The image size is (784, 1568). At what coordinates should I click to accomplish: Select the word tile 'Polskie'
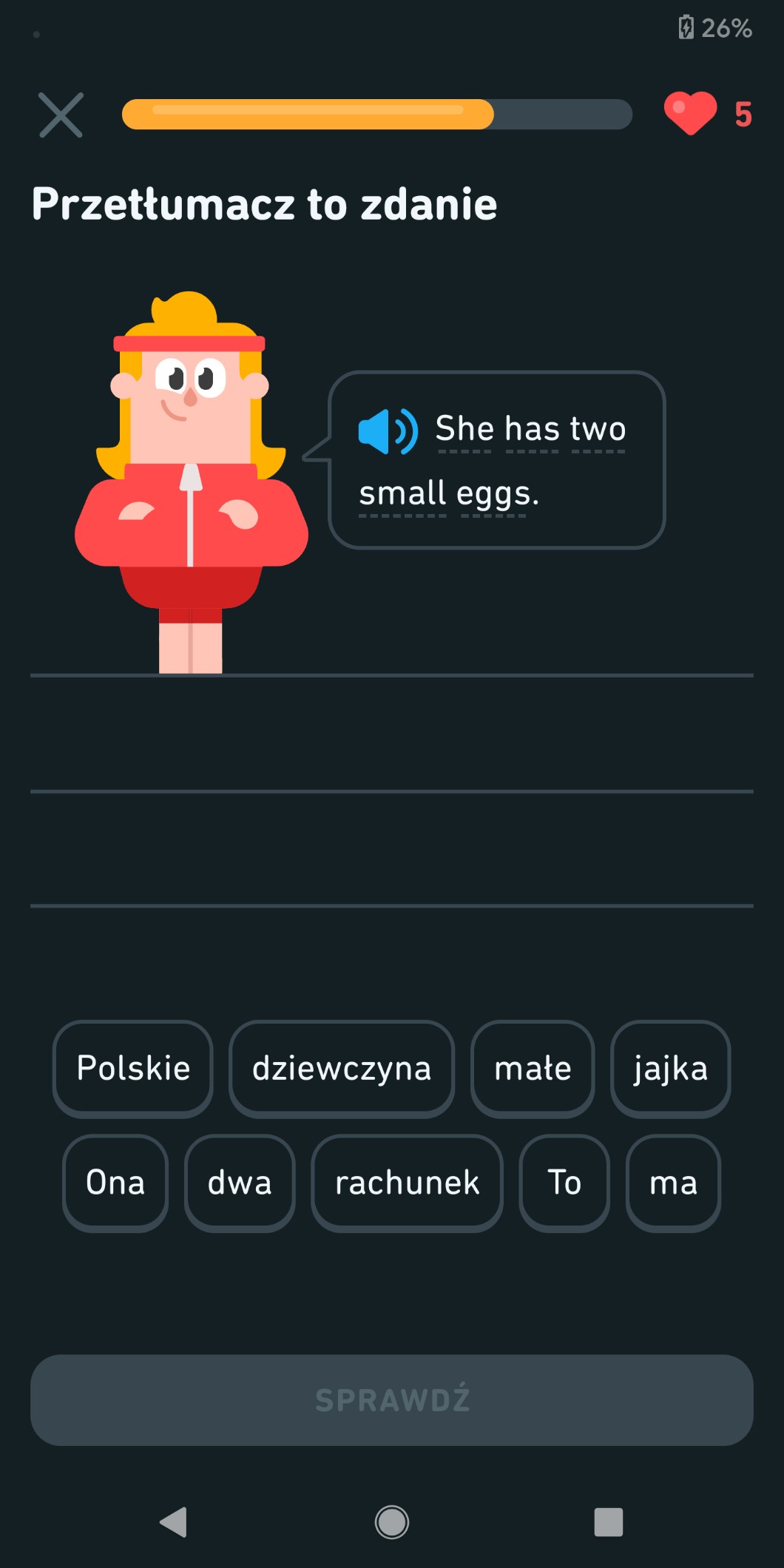[133, 1068]
